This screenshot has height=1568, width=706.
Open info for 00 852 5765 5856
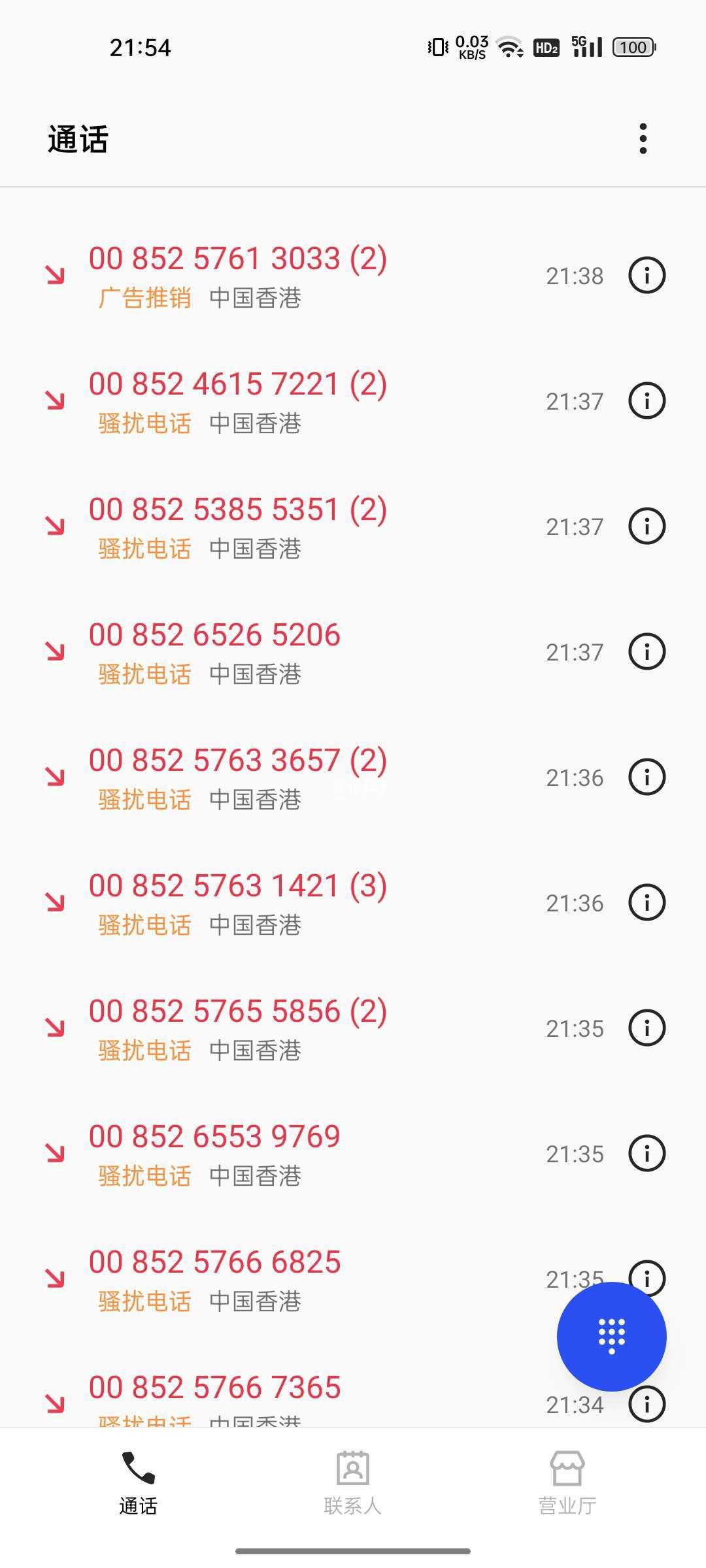[x=647, y=1028]
